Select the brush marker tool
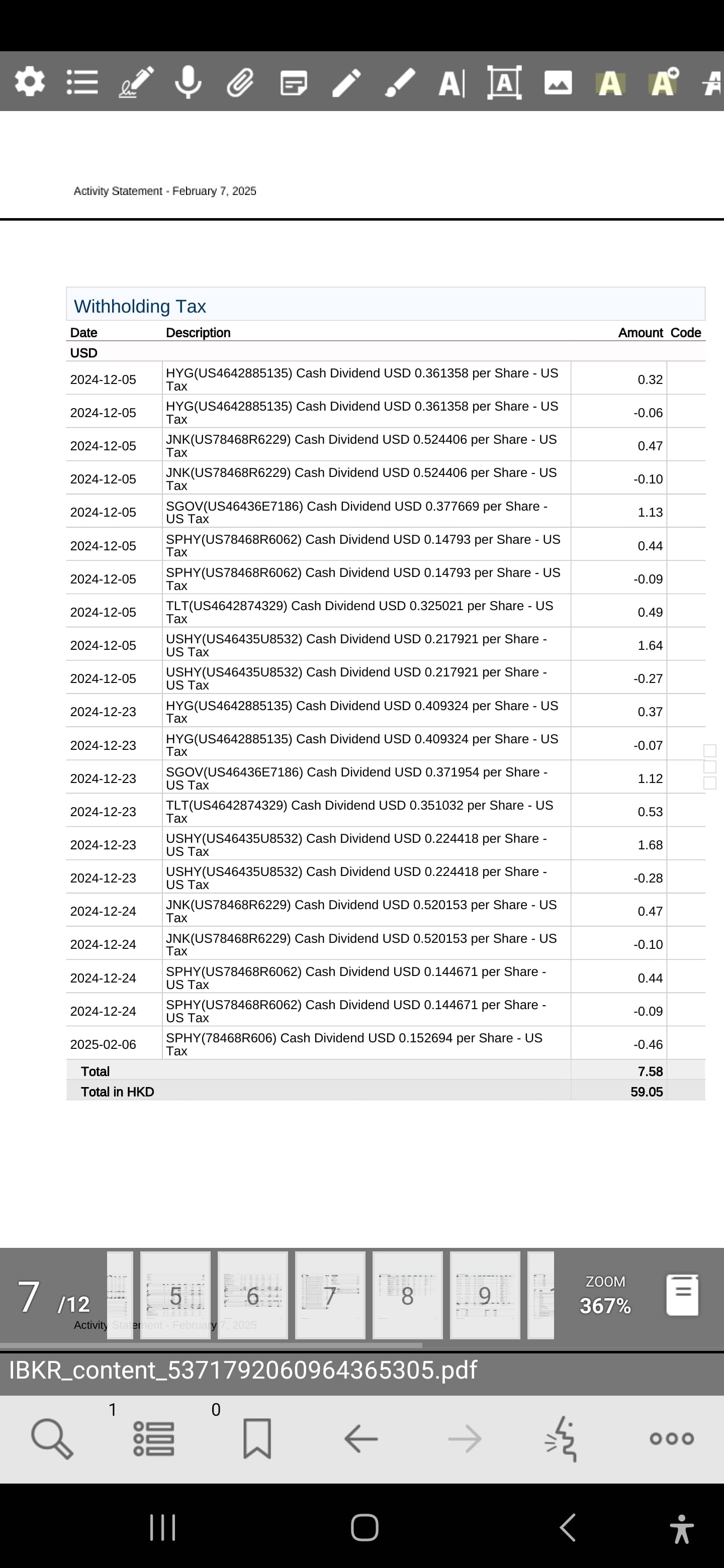 [399, 82]
